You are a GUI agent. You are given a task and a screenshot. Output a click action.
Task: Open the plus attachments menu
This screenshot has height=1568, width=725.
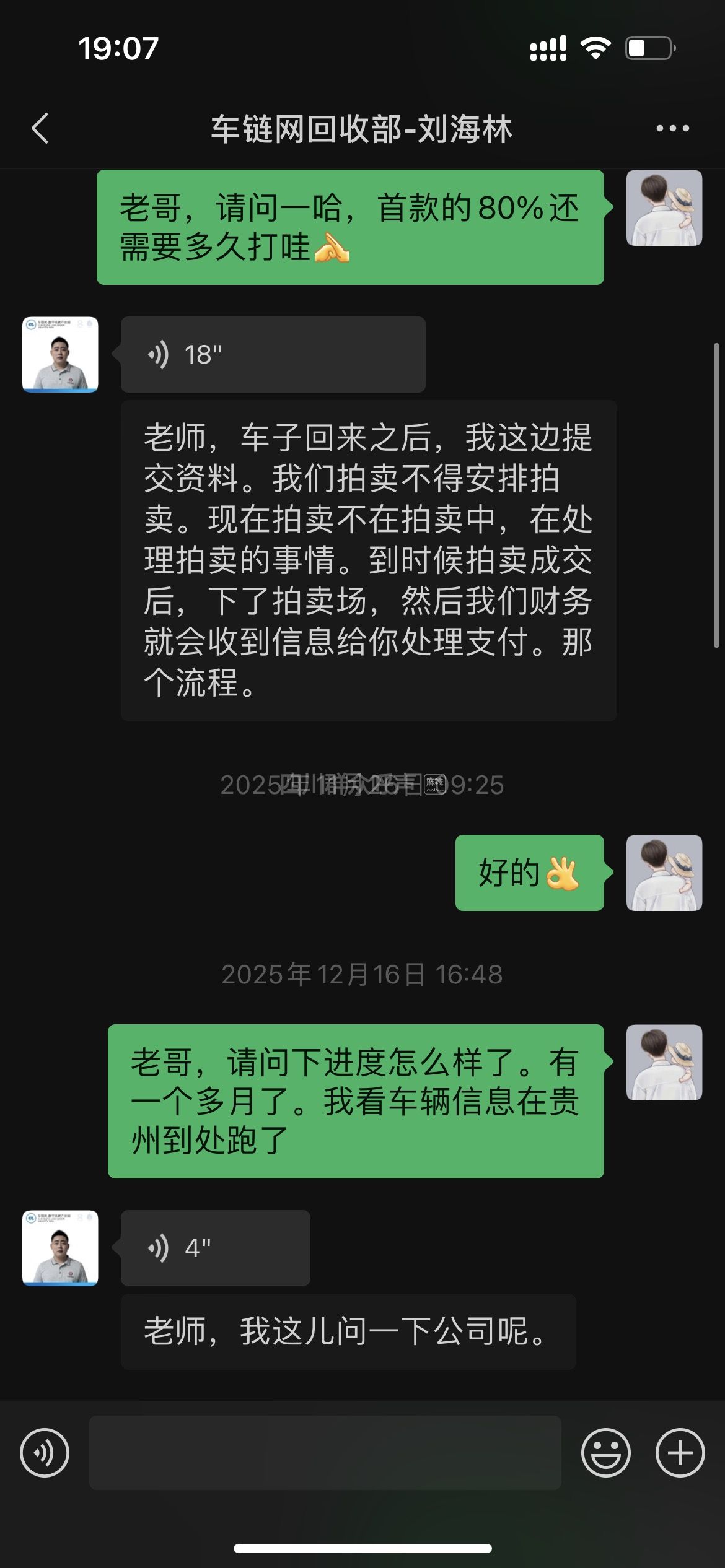pyautogui.click(x=680, y=1453)
